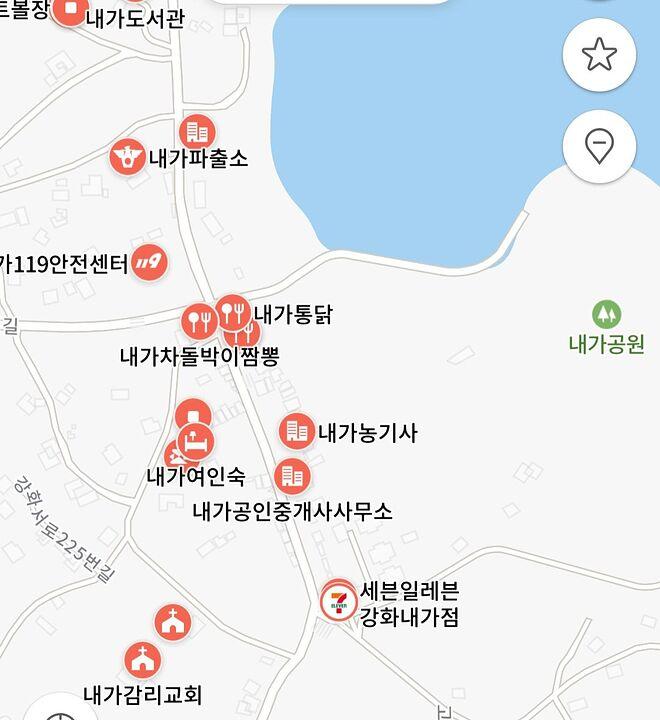Tap the 내가공인중개사사무소 marker
This screenshot has width=660, height=720.
(x=291, y=476)
